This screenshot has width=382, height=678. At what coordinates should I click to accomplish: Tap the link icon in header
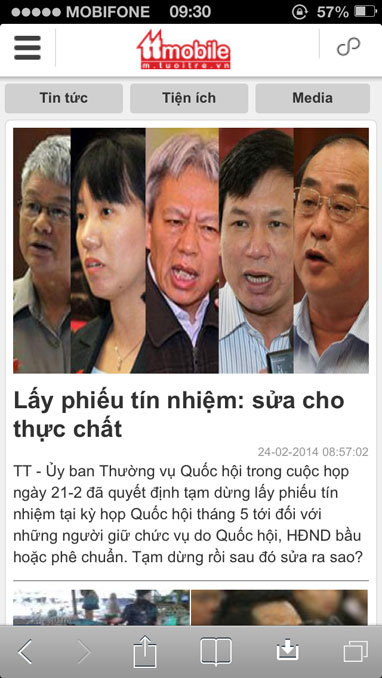click(x=348, y=47)
